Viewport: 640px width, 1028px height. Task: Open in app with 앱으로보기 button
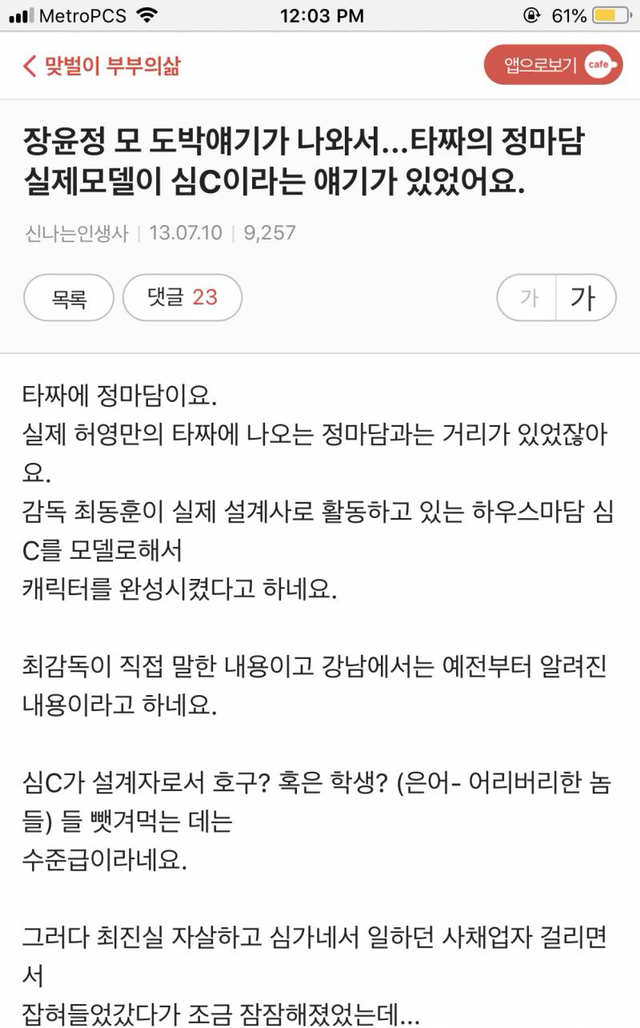point(553,64)
